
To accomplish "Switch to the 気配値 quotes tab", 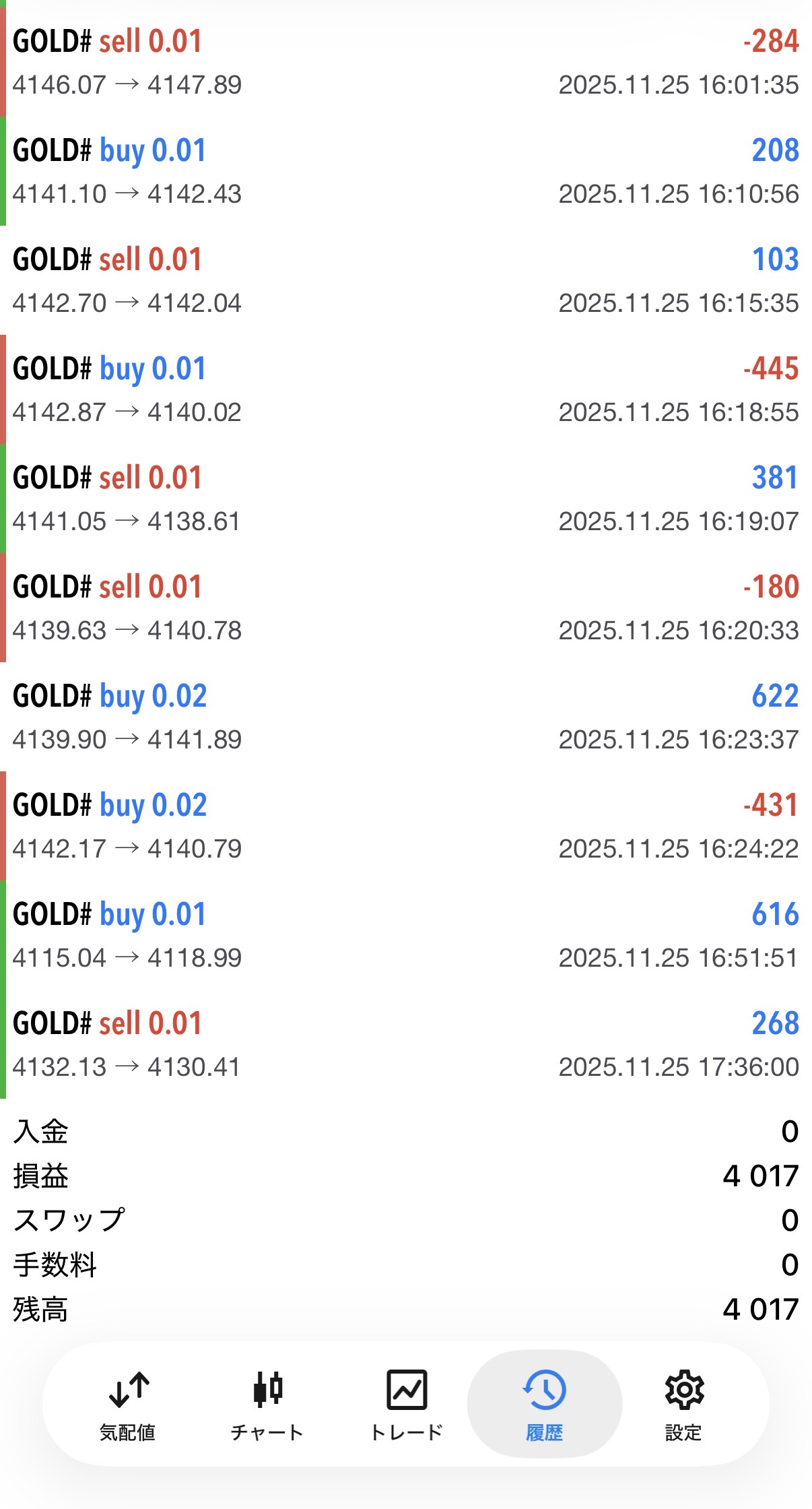I will (128, 1404).
